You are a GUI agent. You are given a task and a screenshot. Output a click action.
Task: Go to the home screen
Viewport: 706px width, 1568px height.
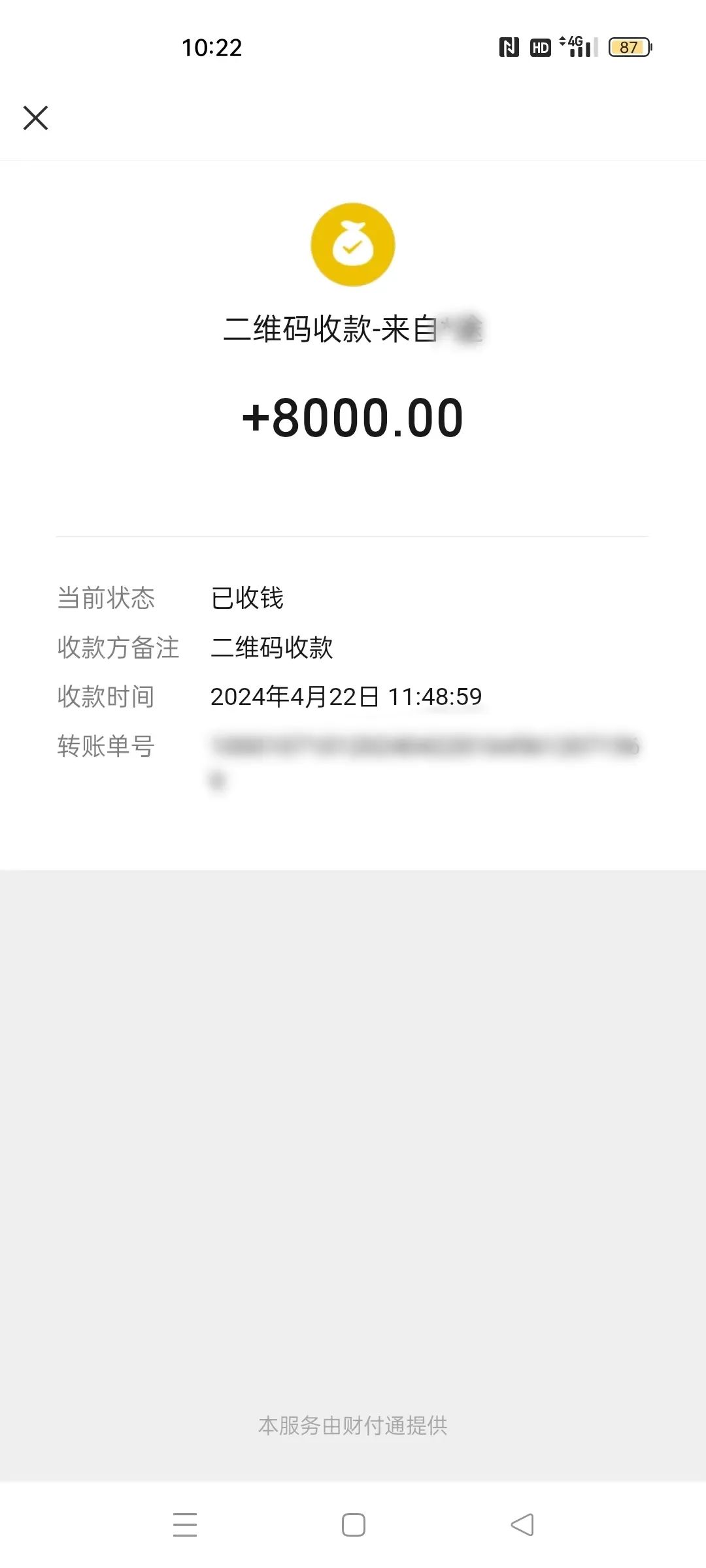353,1525
